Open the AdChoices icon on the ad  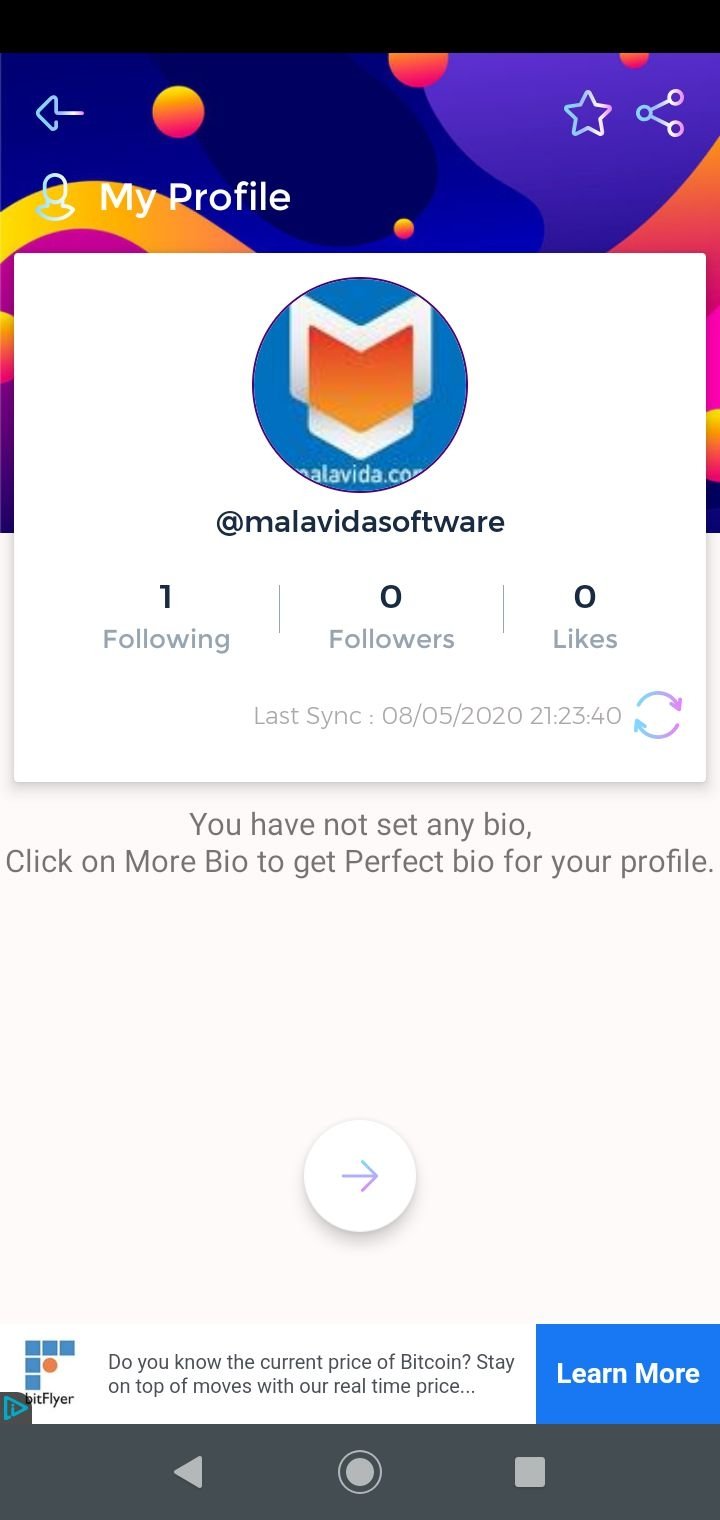[14, 1408]
